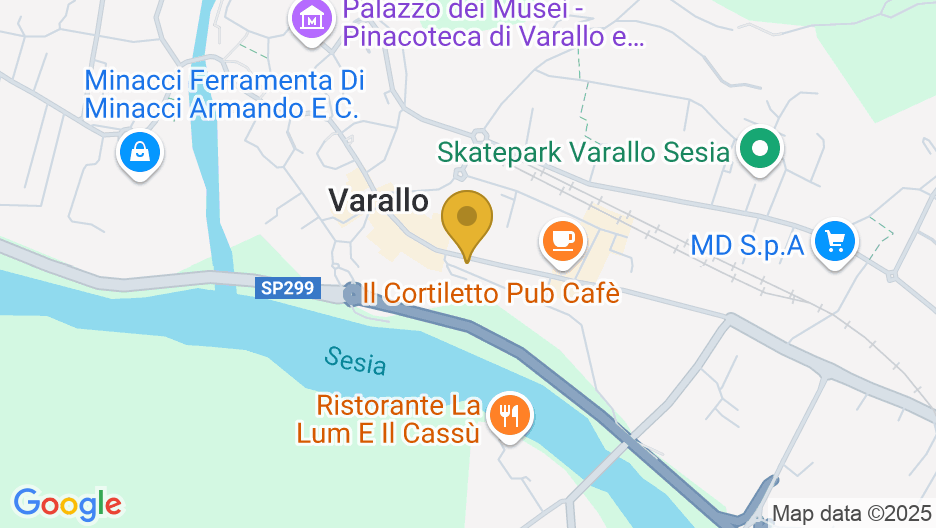Open the Il Cortiletto Pub Cafè marker
Screen dimensions: 936x528
pos(563,240)
